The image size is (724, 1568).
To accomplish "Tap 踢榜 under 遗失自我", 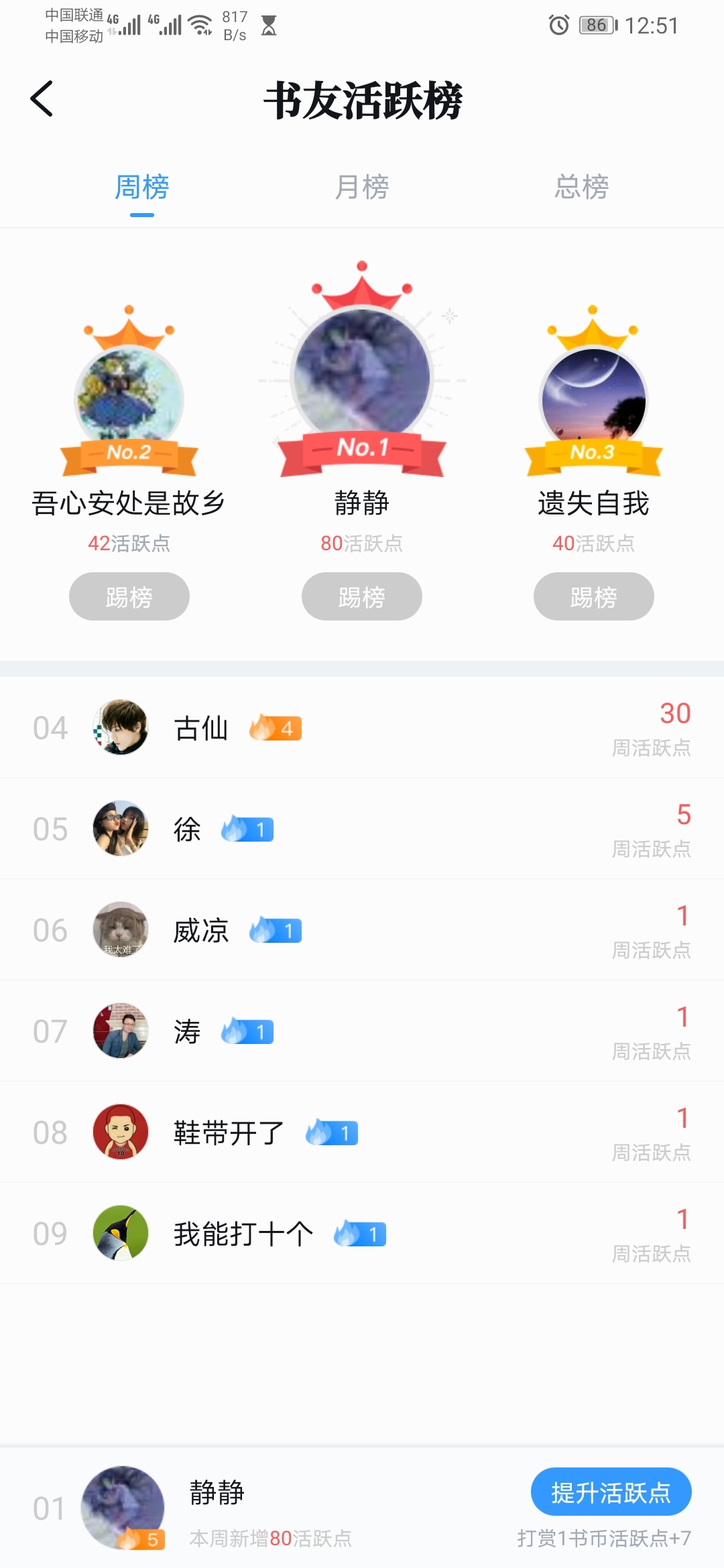I will (x=593, y=596).
